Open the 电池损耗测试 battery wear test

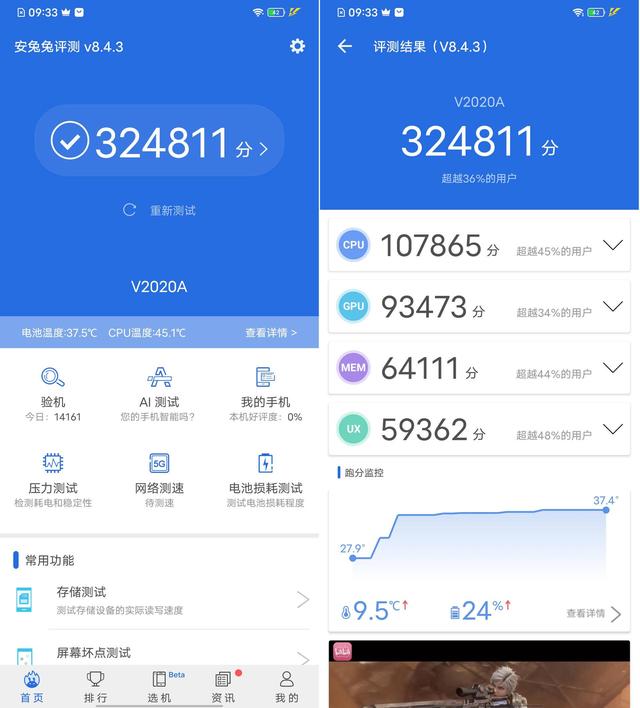click(x=265, y=479)
